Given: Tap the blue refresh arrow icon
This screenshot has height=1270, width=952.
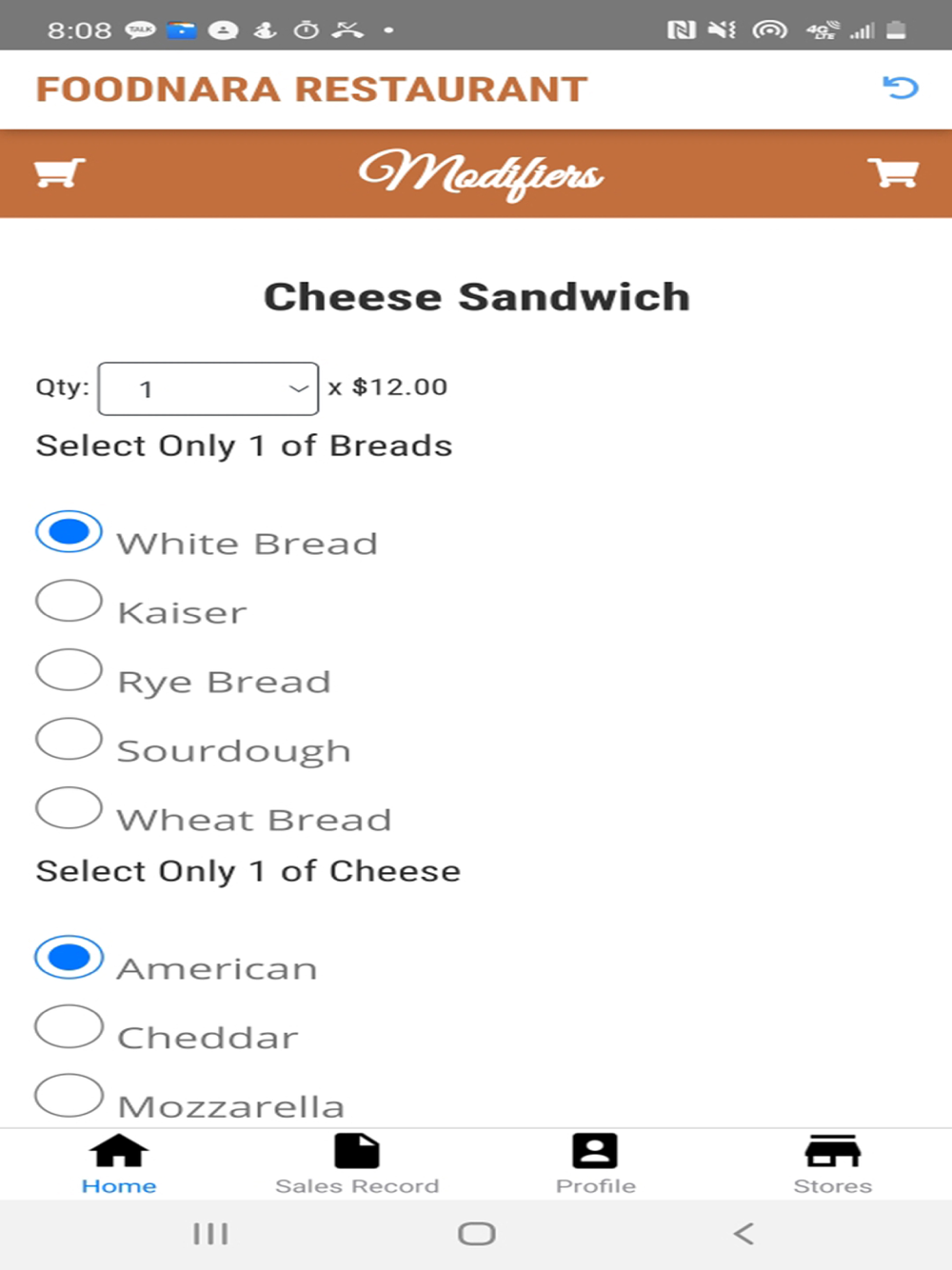Looking at the screenshot, I should click(900, 89).
